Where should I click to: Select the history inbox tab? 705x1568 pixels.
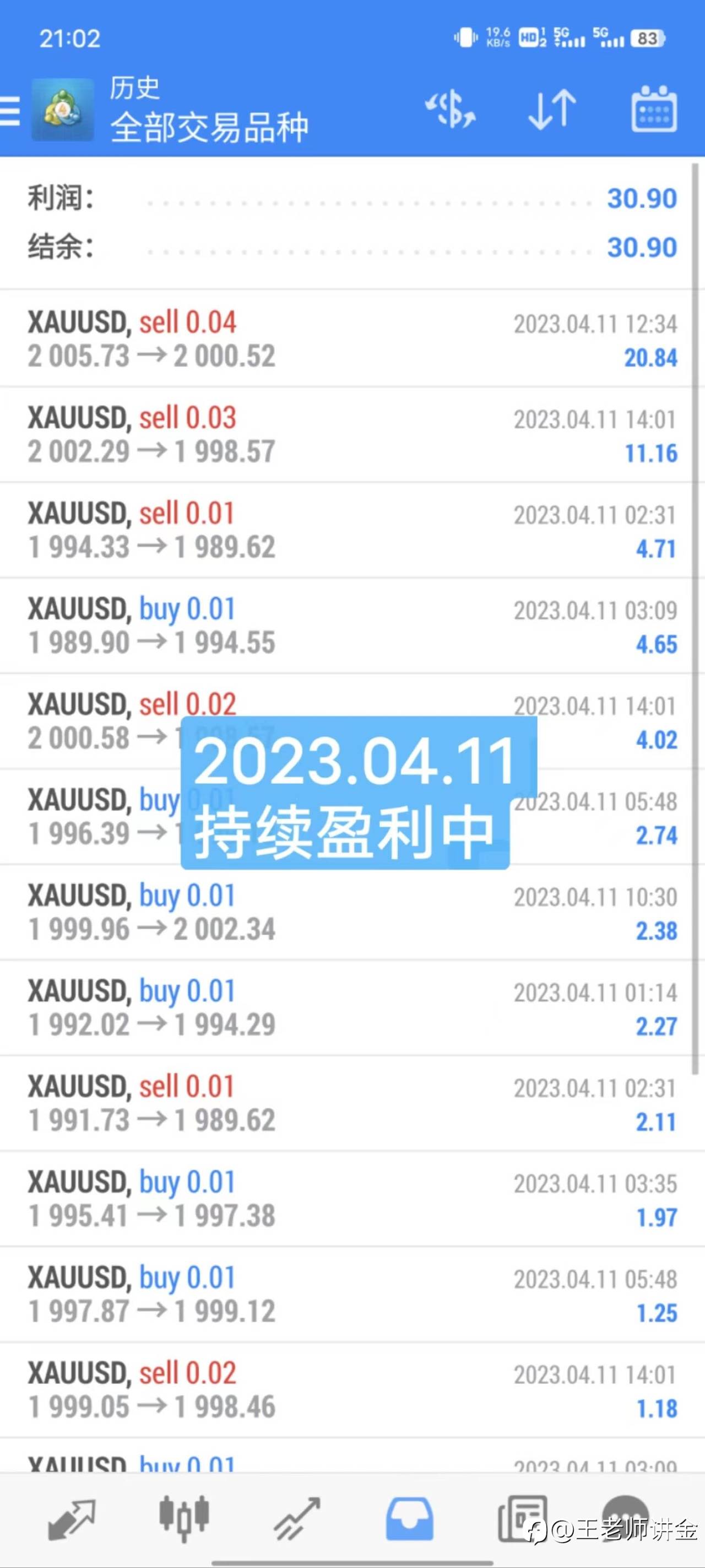pos(409,1520)
